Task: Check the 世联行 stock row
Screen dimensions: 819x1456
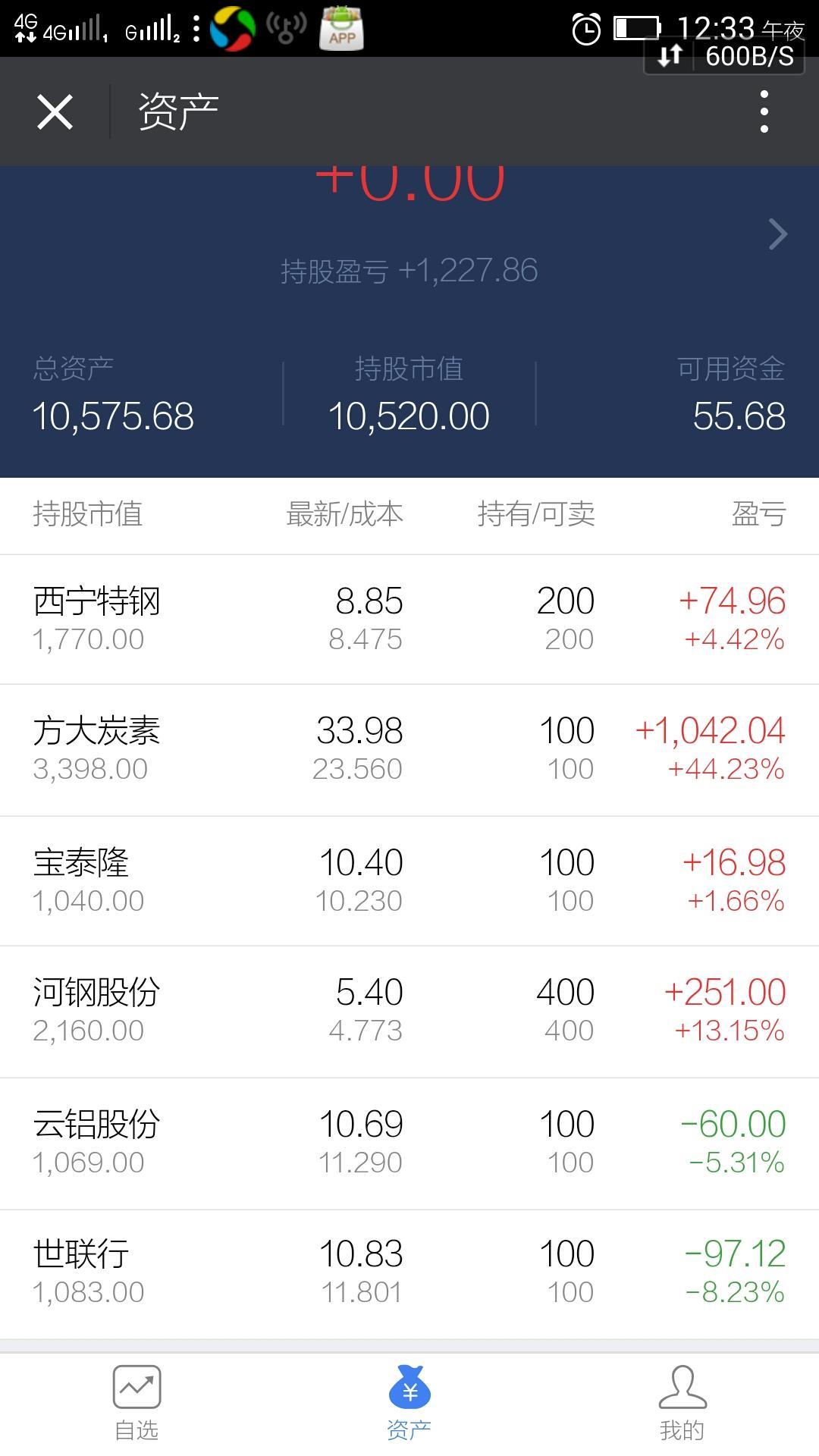Action: click(x=409, y=1273)
